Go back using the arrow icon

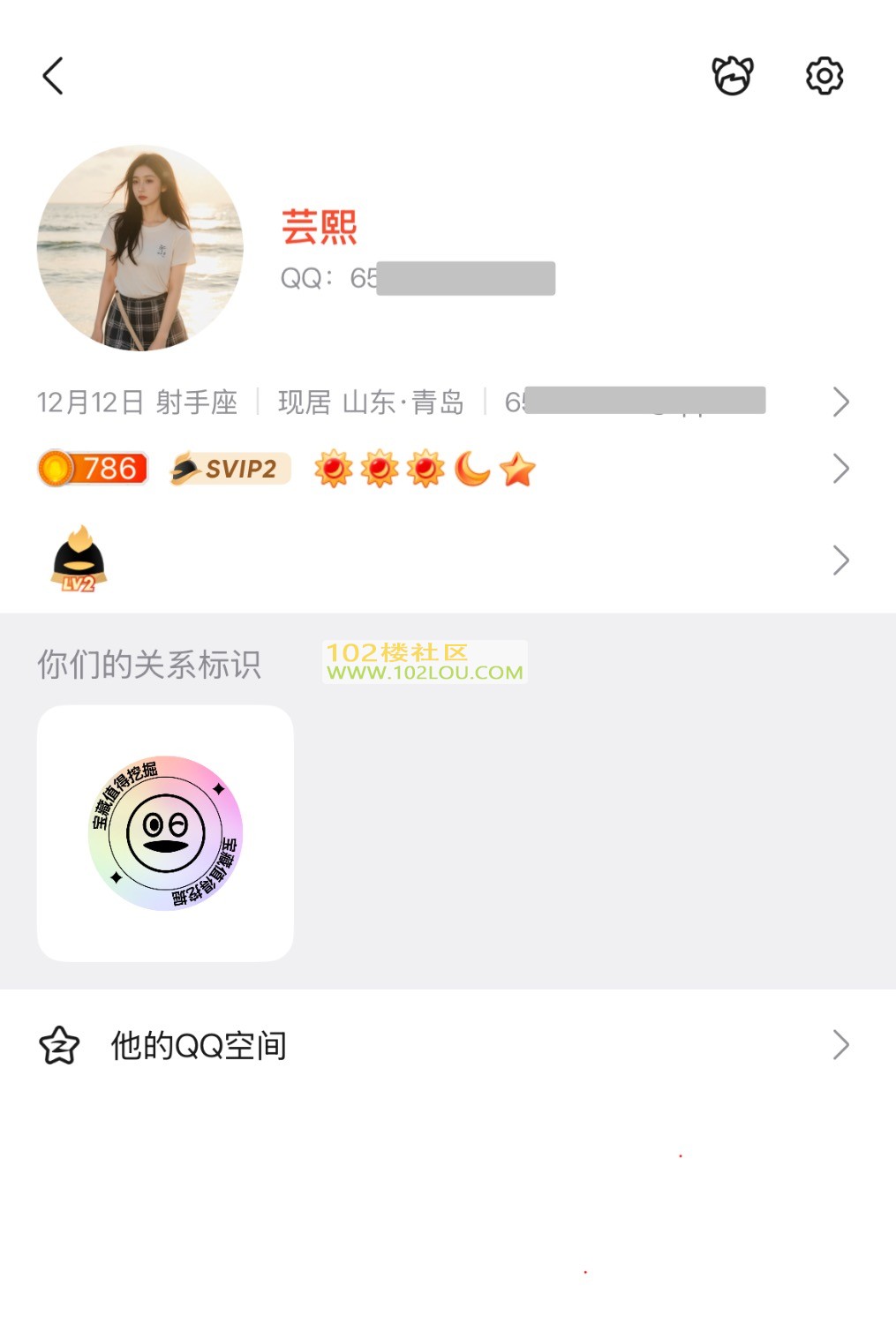(x=54, y=76)
